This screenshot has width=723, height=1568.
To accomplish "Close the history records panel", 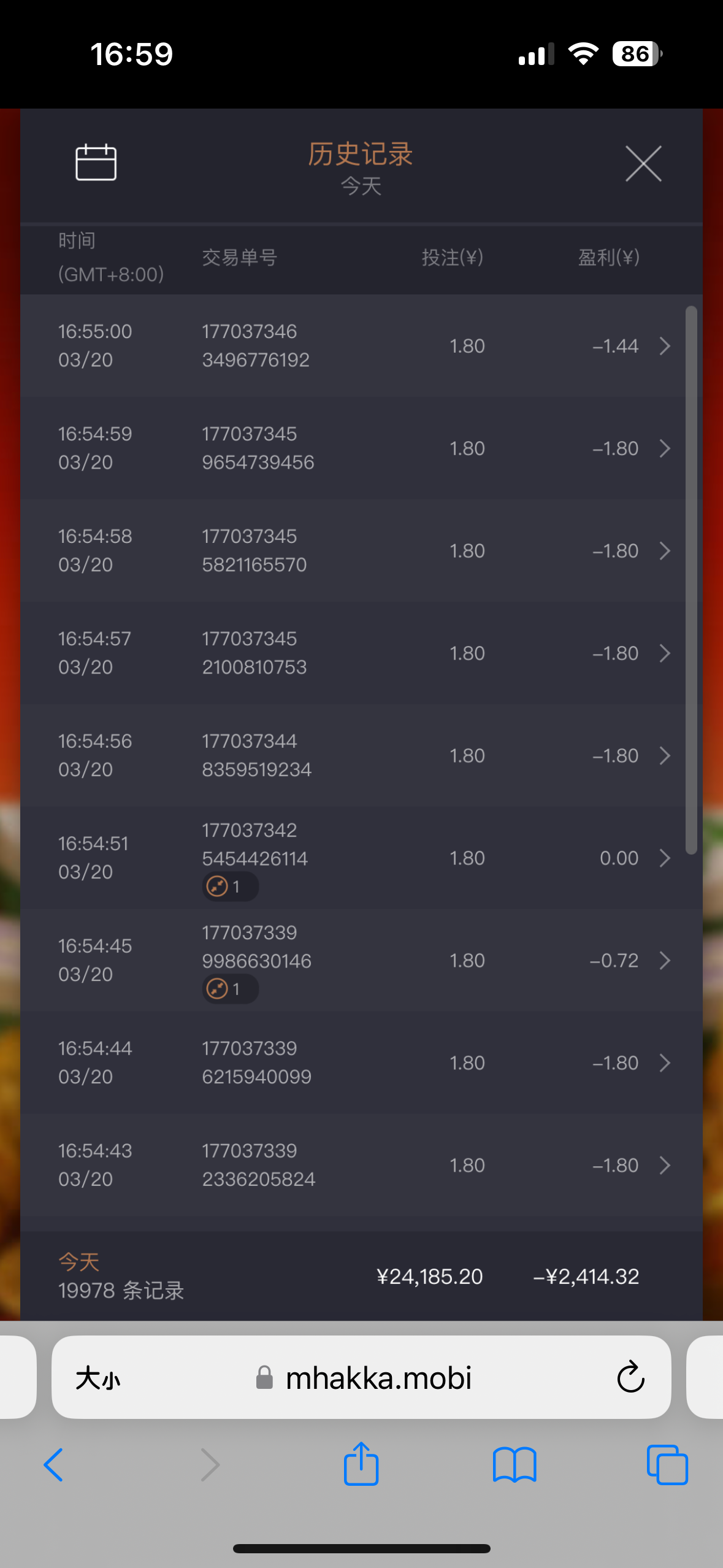I will click(x=643, y=164).
